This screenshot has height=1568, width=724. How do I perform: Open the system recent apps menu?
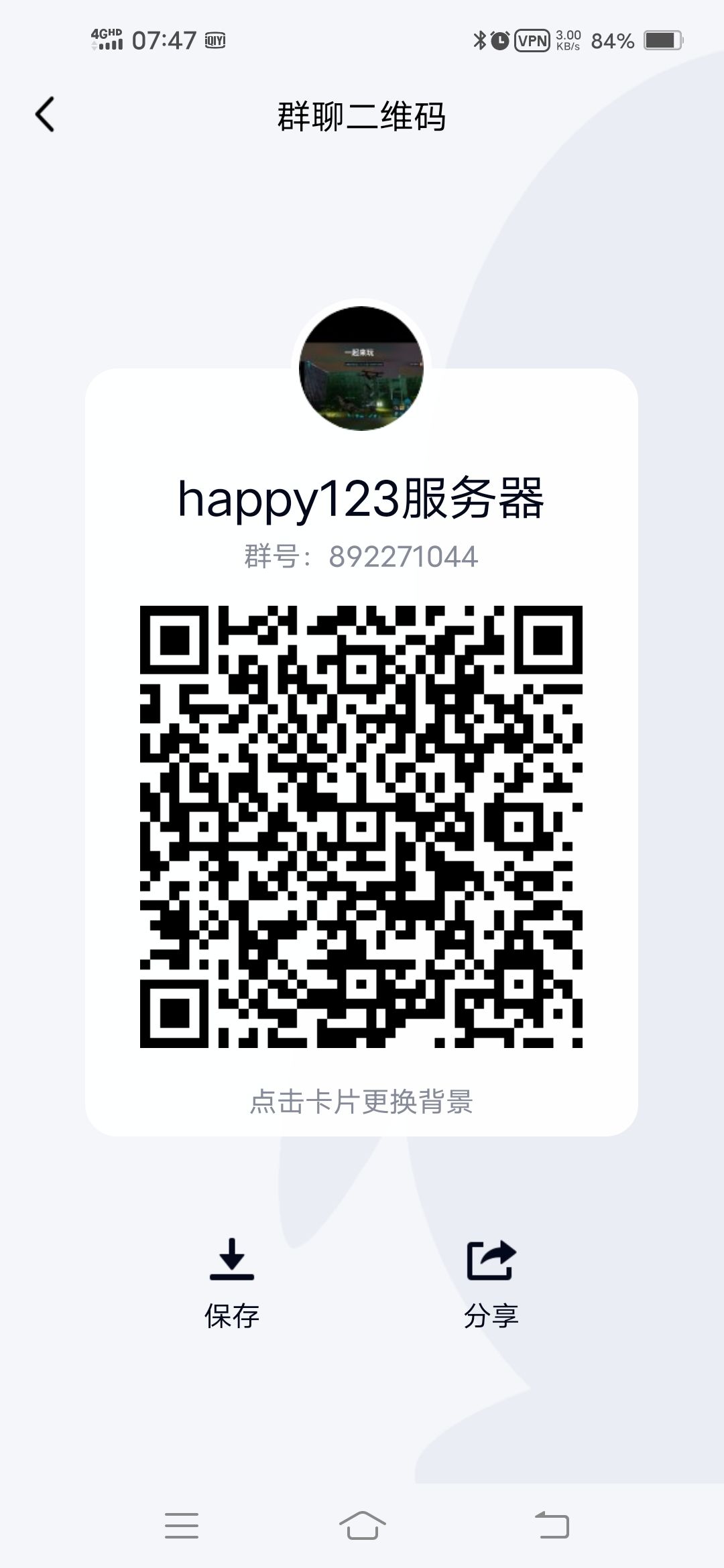coord(182,1526)
